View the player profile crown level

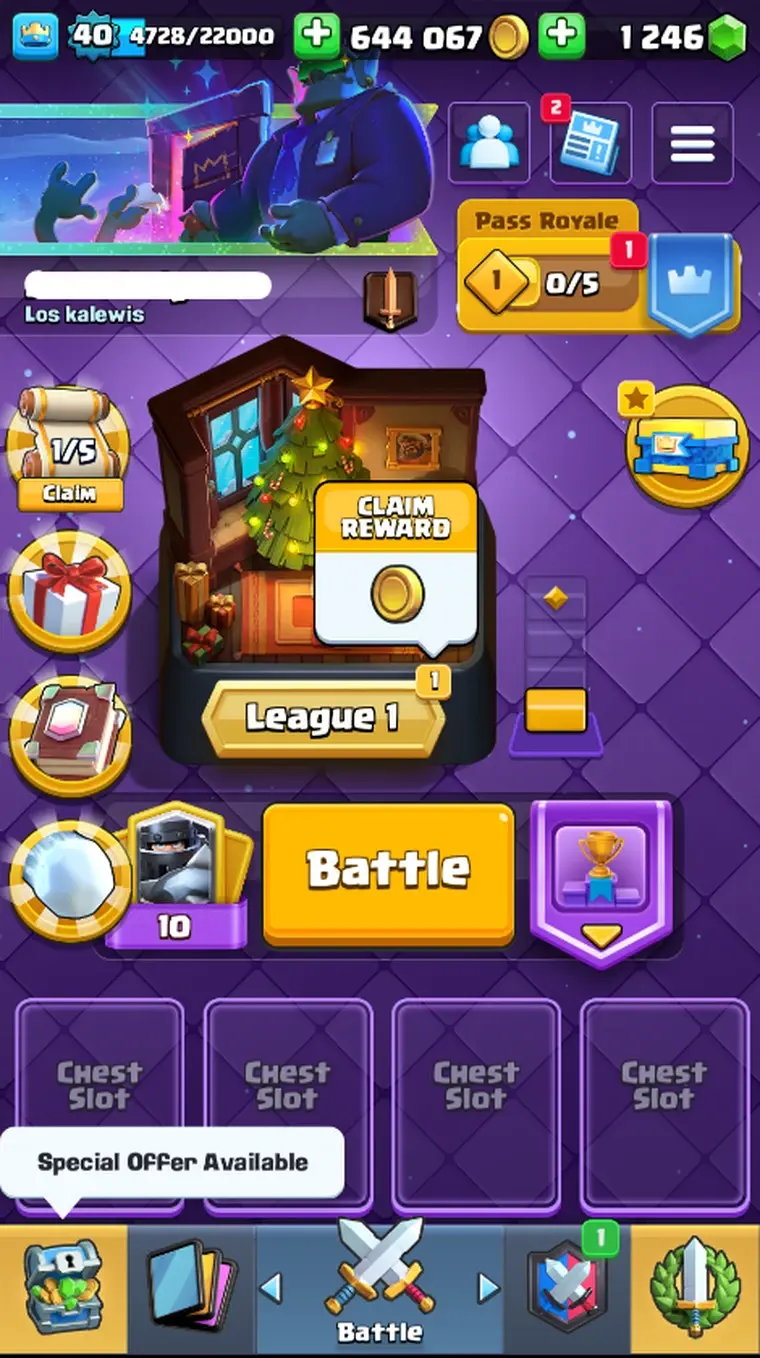click(36, 37)
